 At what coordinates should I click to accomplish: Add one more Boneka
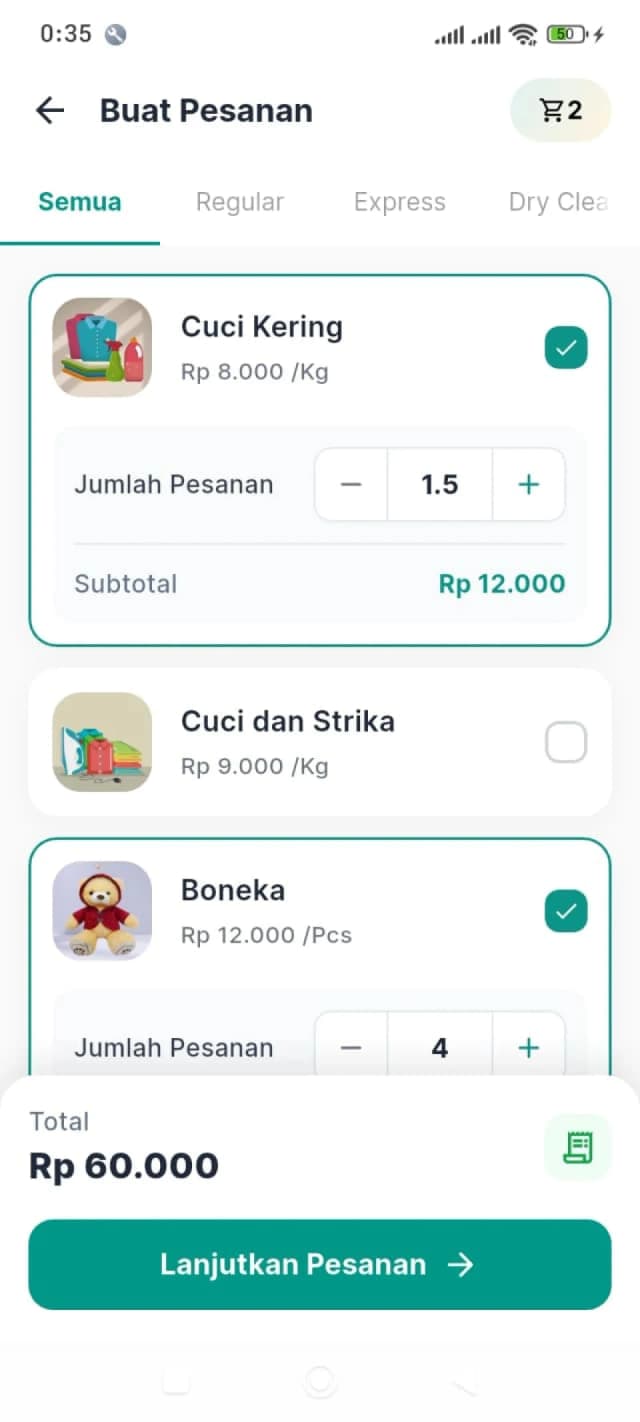528,1048
